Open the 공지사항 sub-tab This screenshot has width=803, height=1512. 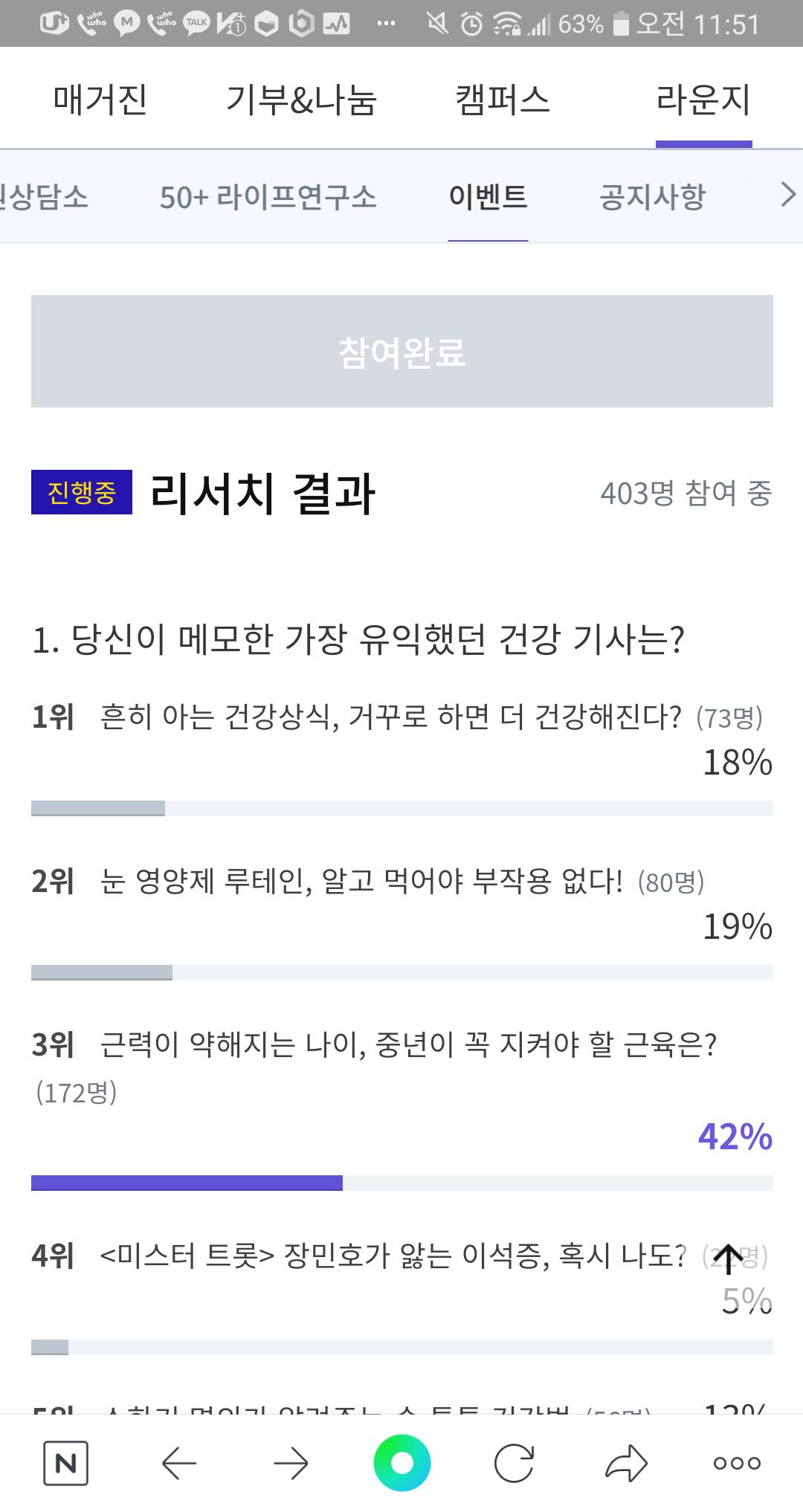click(652, 197)
